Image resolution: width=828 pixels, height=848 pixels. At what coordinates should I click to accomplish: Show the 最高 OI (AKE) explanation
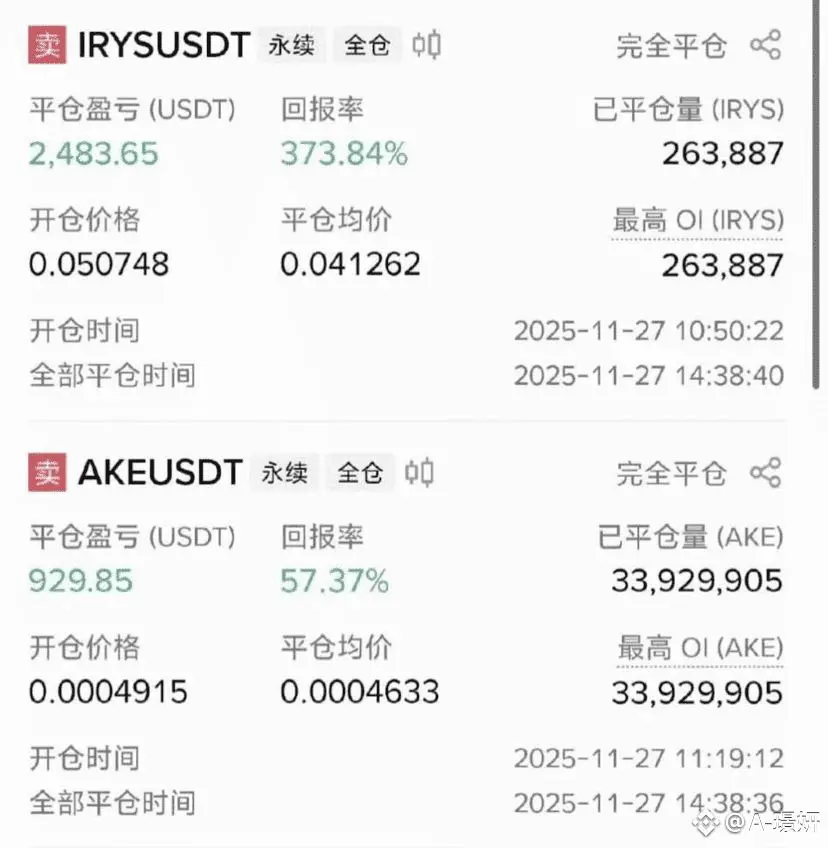(700, 648)
